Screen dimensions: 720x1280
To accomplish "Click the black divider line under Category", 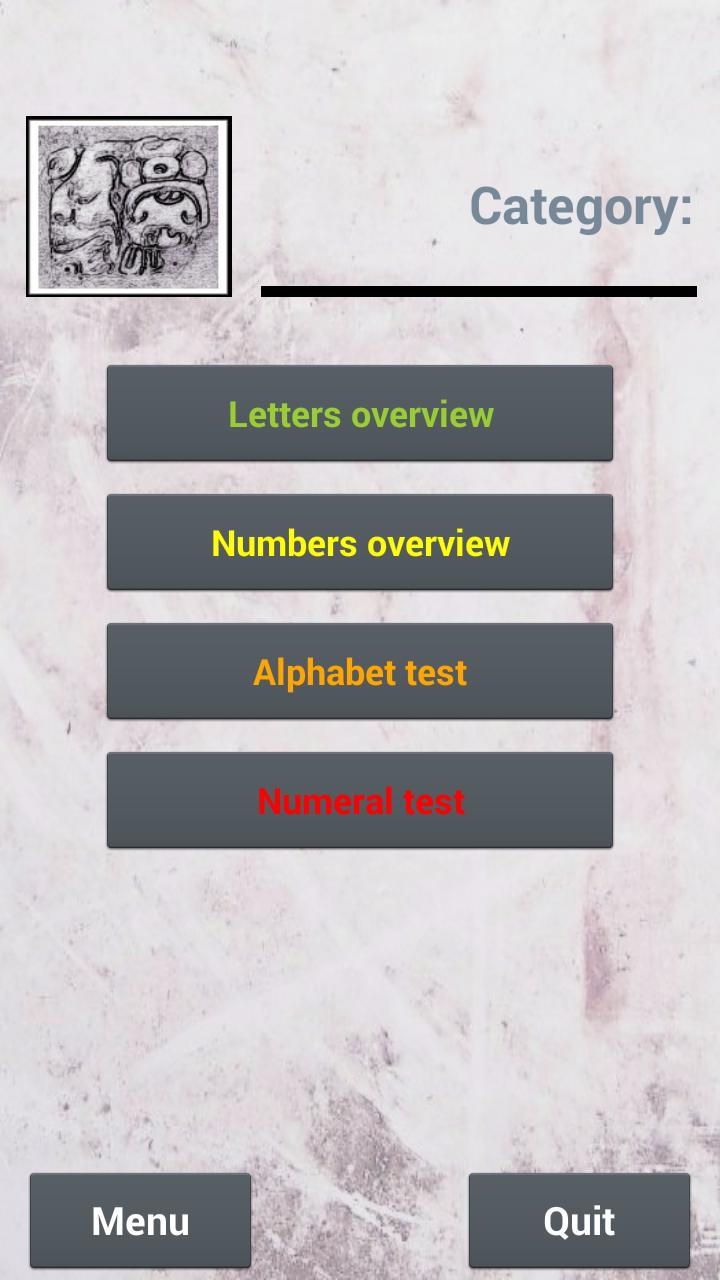I will 480,290.
